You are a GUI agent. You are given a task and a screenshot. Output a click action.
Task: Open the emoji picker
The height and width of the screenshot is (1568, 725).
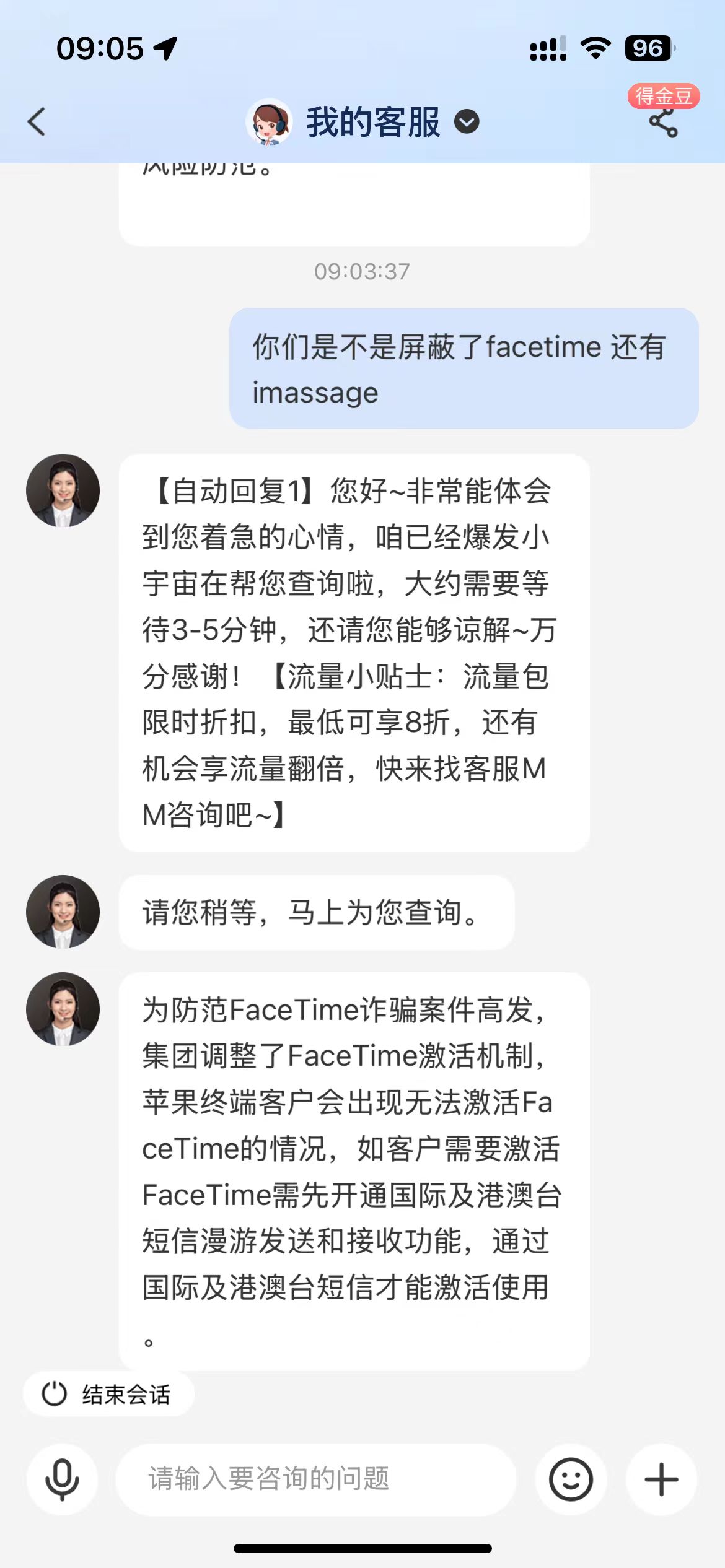(x=571, y=1480)
